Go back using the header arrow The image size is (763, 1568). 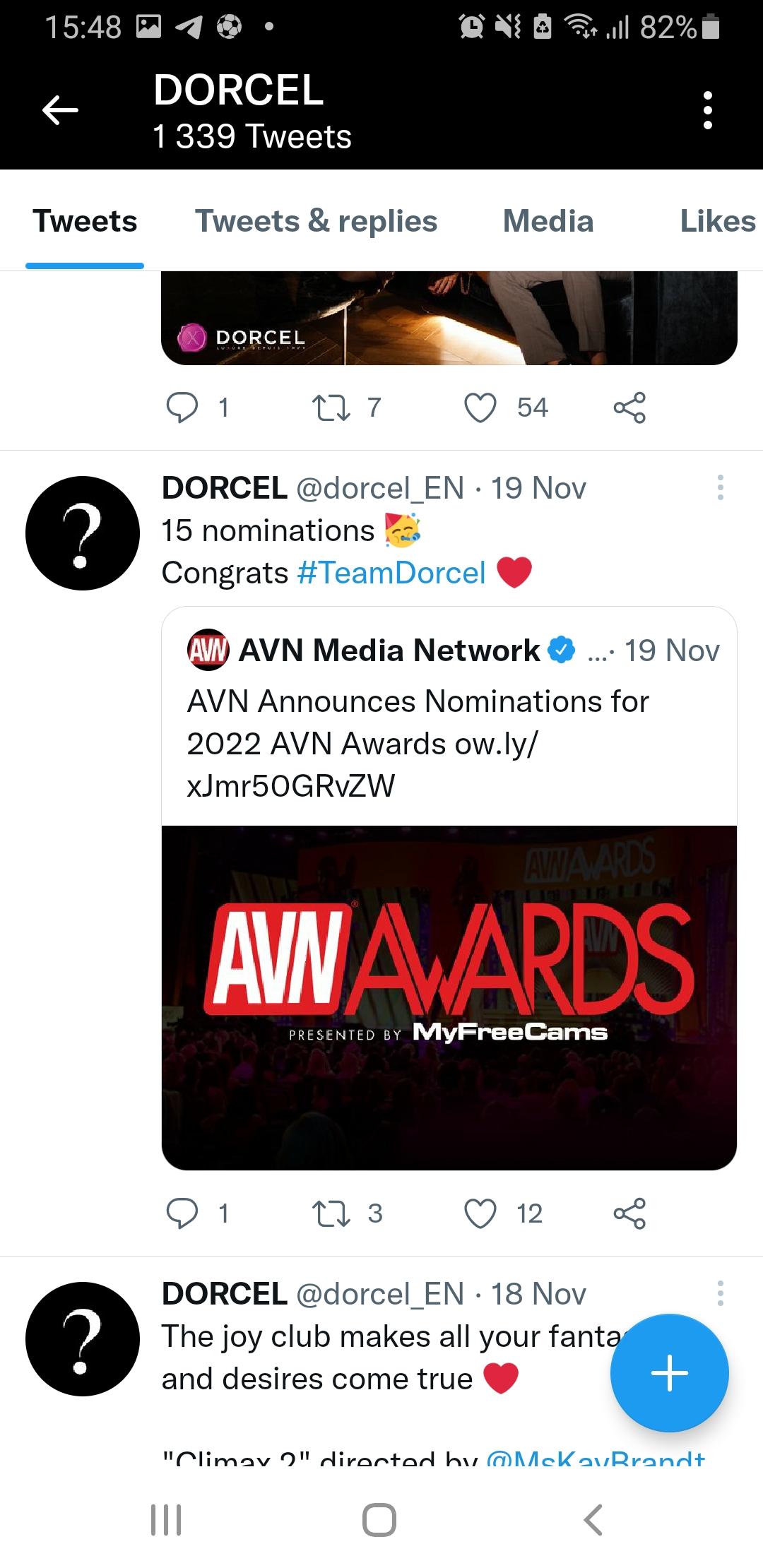(60, 110)
